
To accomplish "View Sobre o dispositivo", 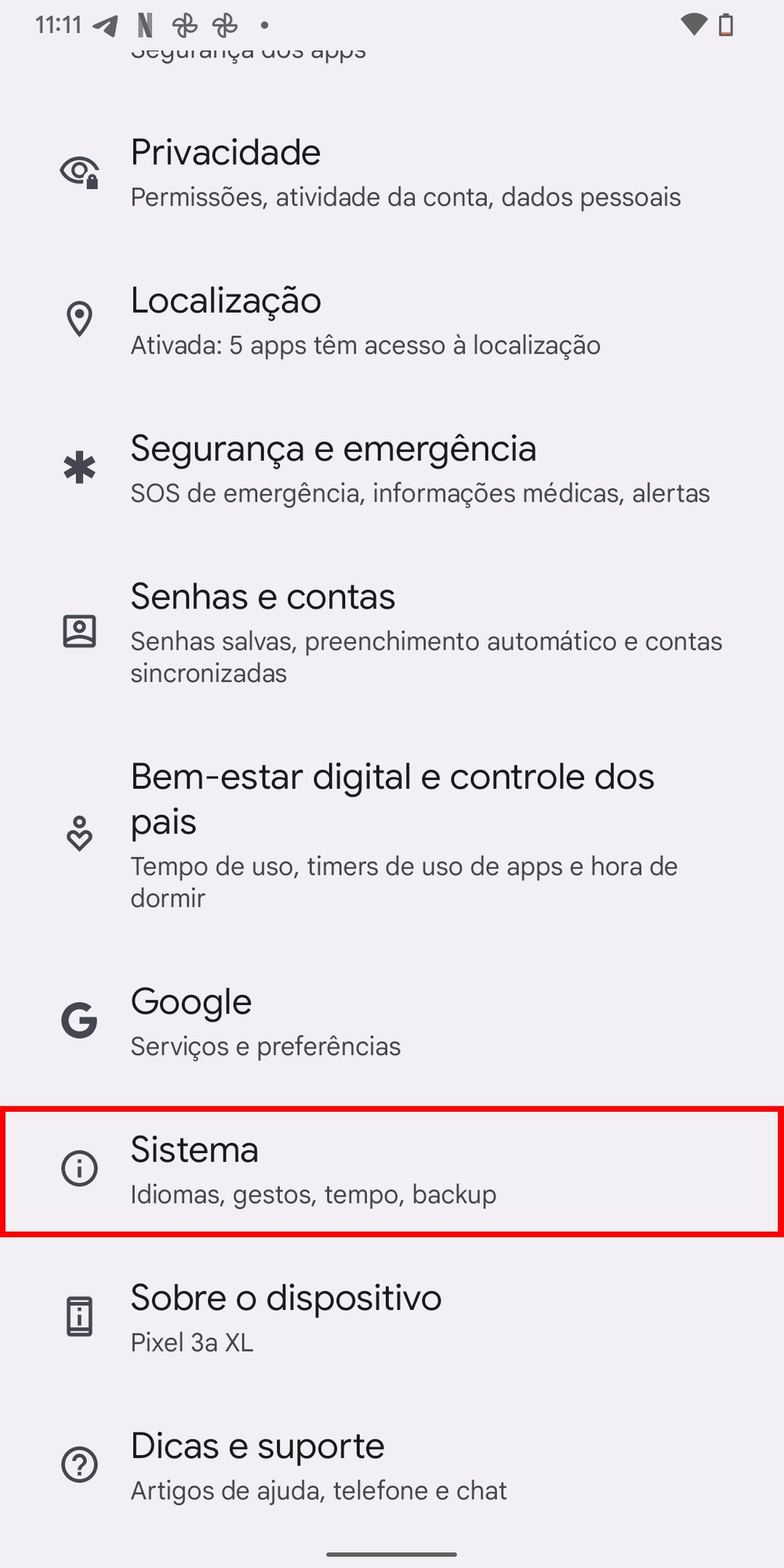I will tap(392, 1318).
